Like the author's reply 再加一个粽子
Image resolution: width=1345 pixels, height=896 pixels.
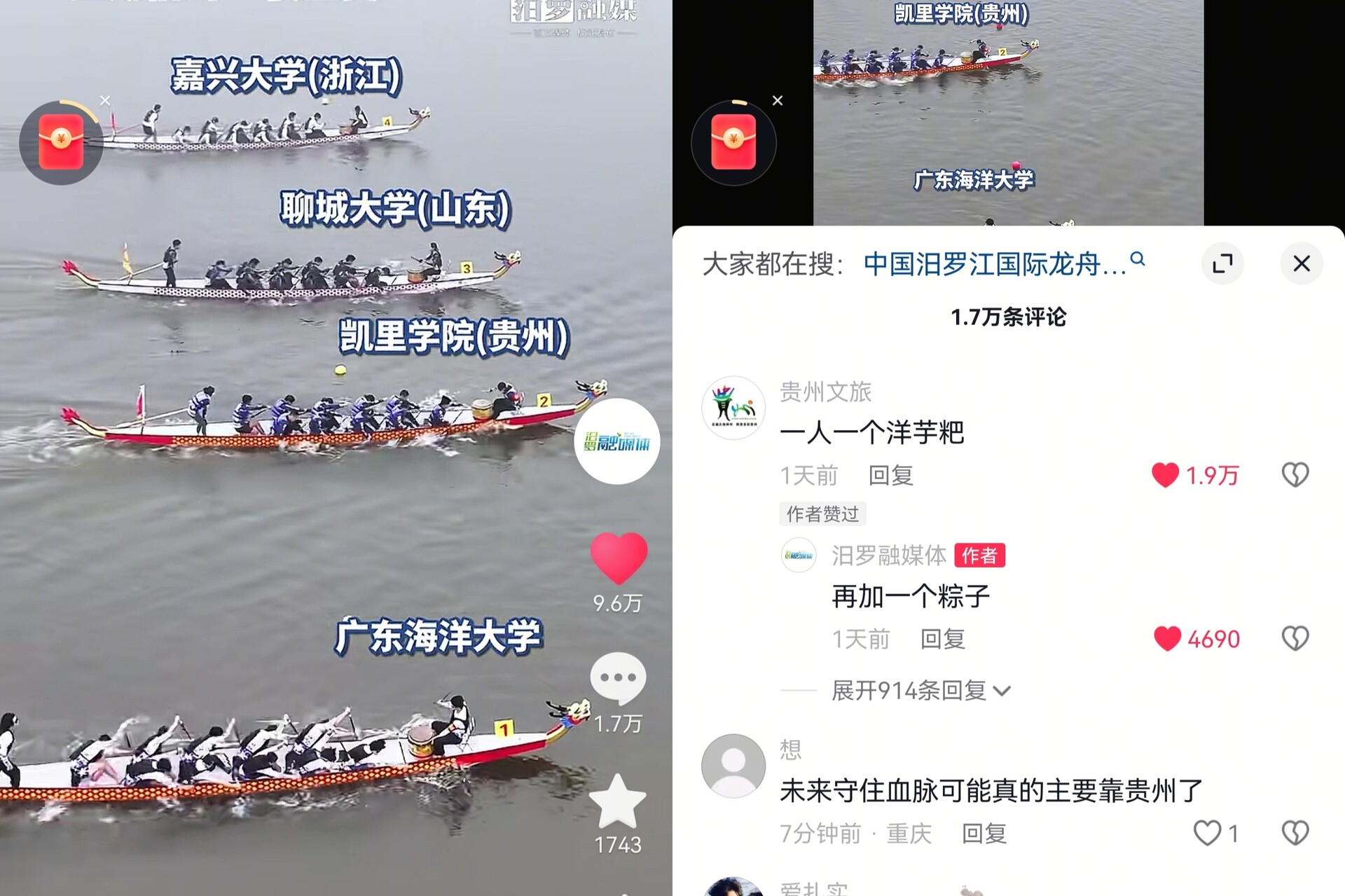[x=1167, y=639]
